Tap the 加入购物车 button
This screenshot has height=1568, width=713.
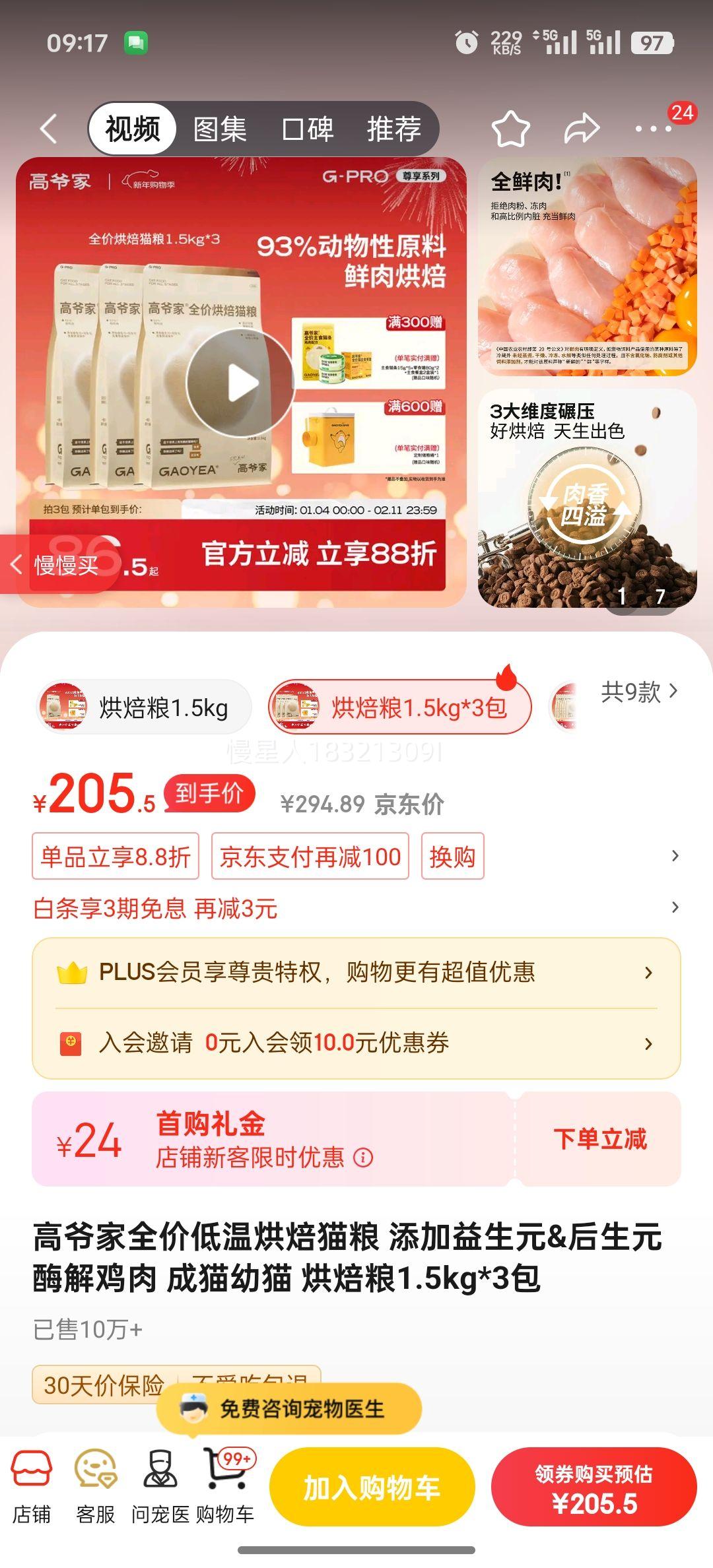372,1487
